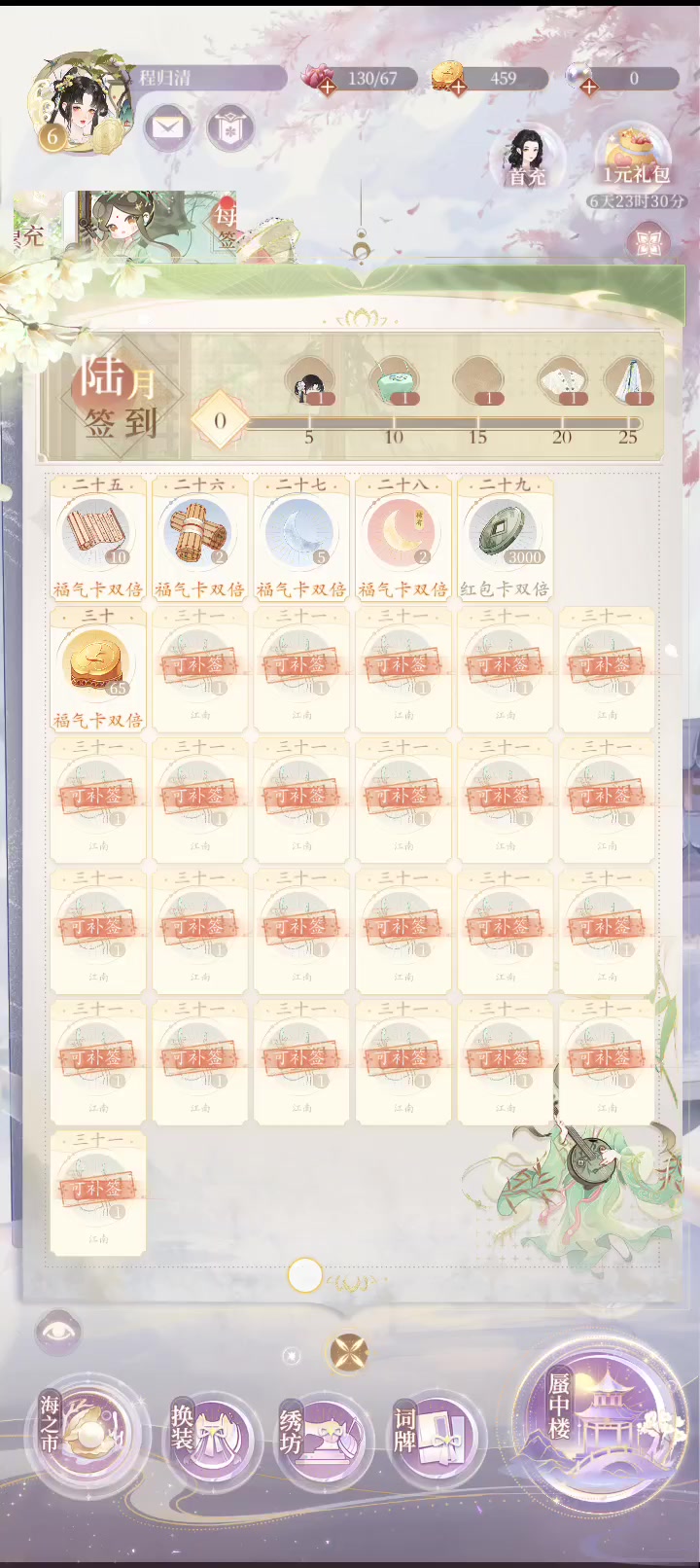Select the day 三十 gold reward card
700x1568 pixels.
pos(98,669)
